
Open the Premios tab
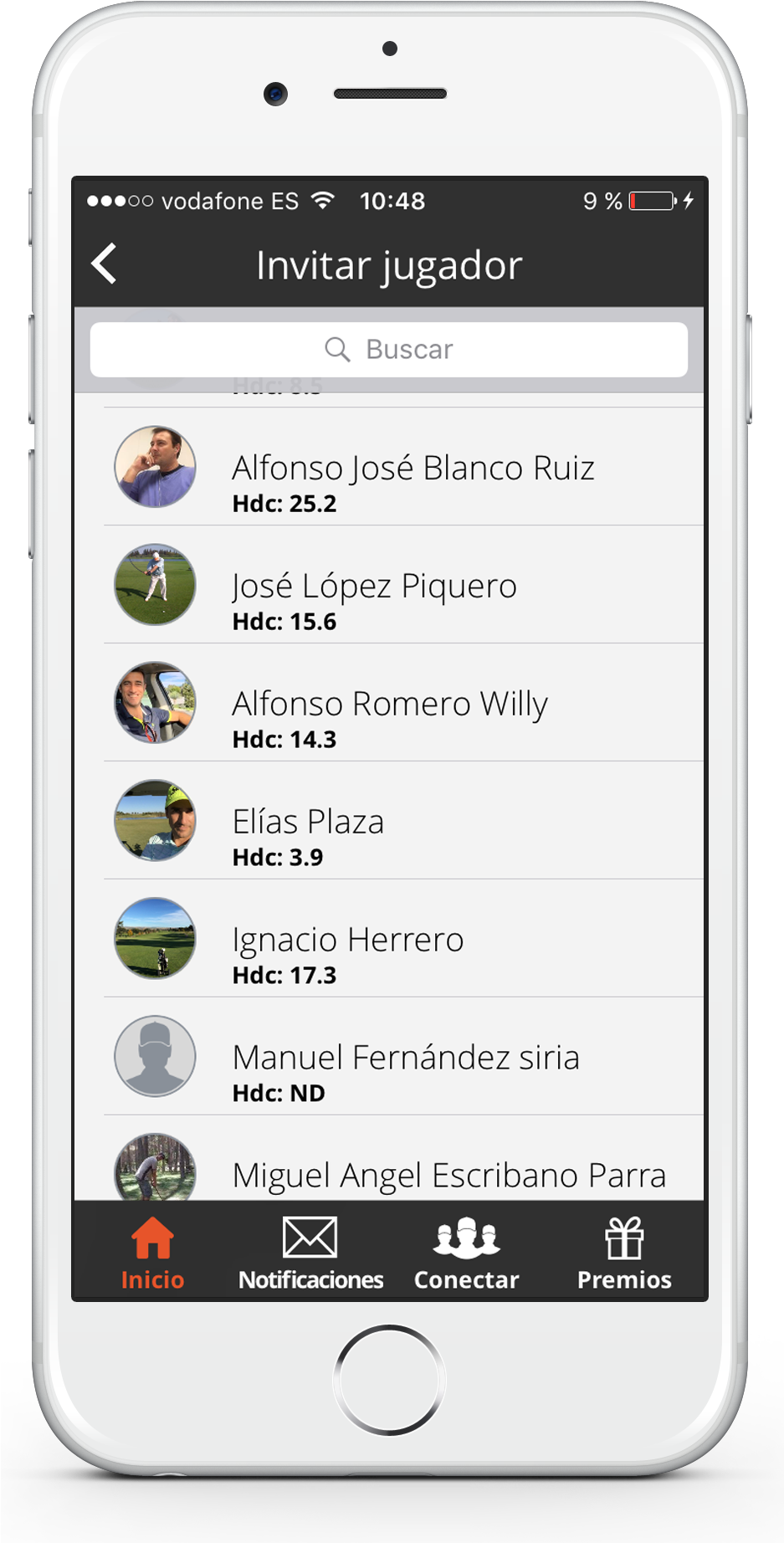624,1253
